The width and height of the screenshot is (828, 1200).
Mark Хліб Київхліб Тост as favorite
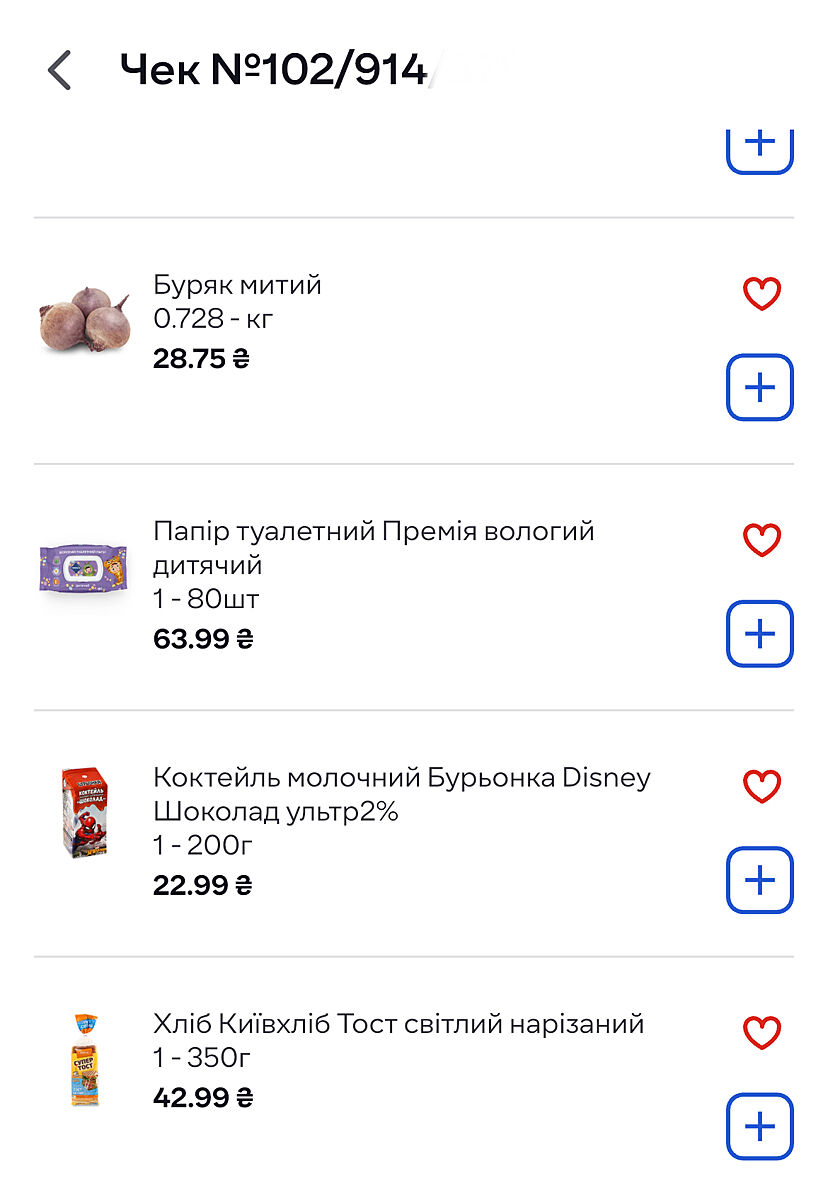761,1033
